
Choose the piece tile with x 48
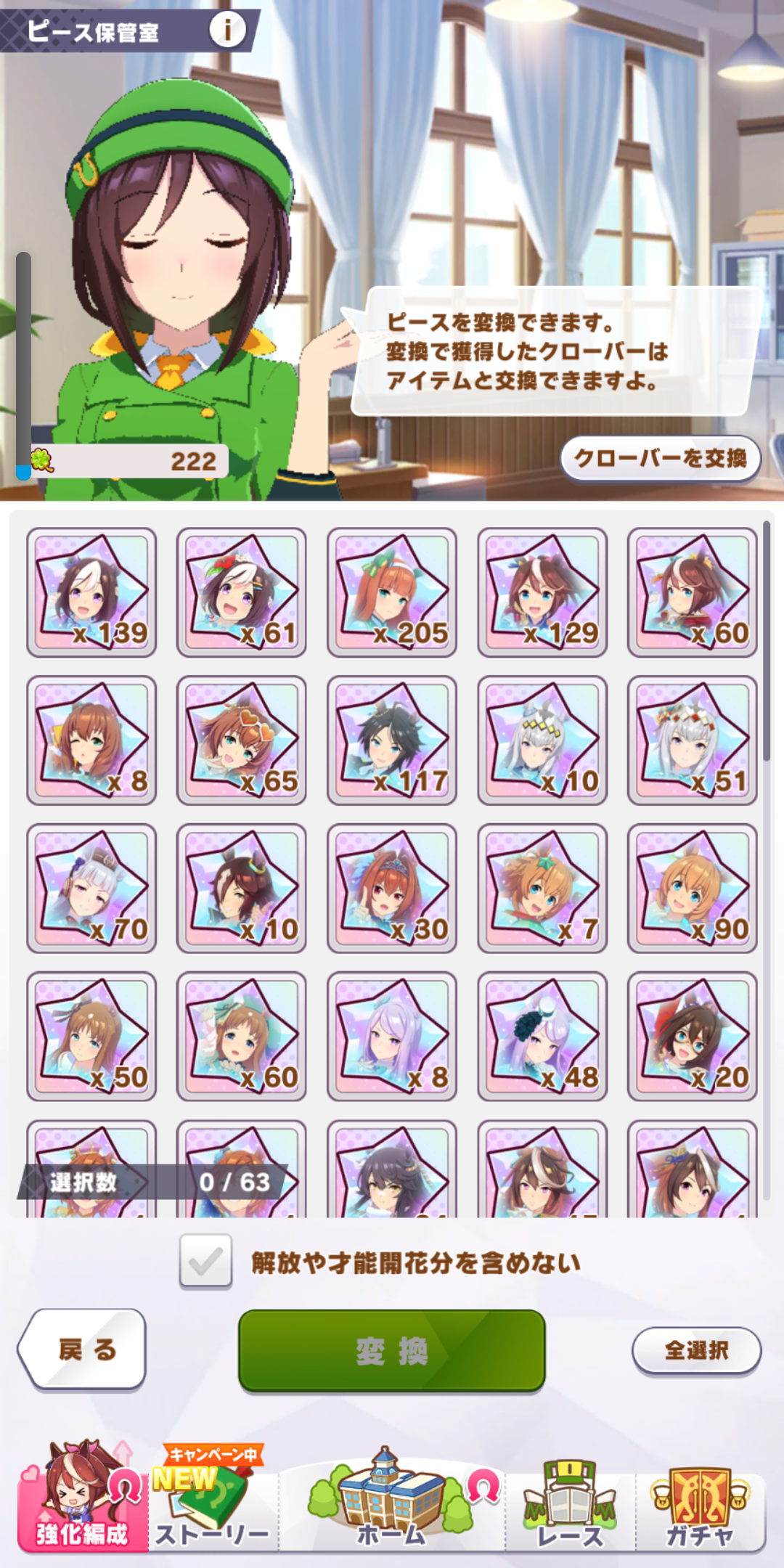point(542,1036)
